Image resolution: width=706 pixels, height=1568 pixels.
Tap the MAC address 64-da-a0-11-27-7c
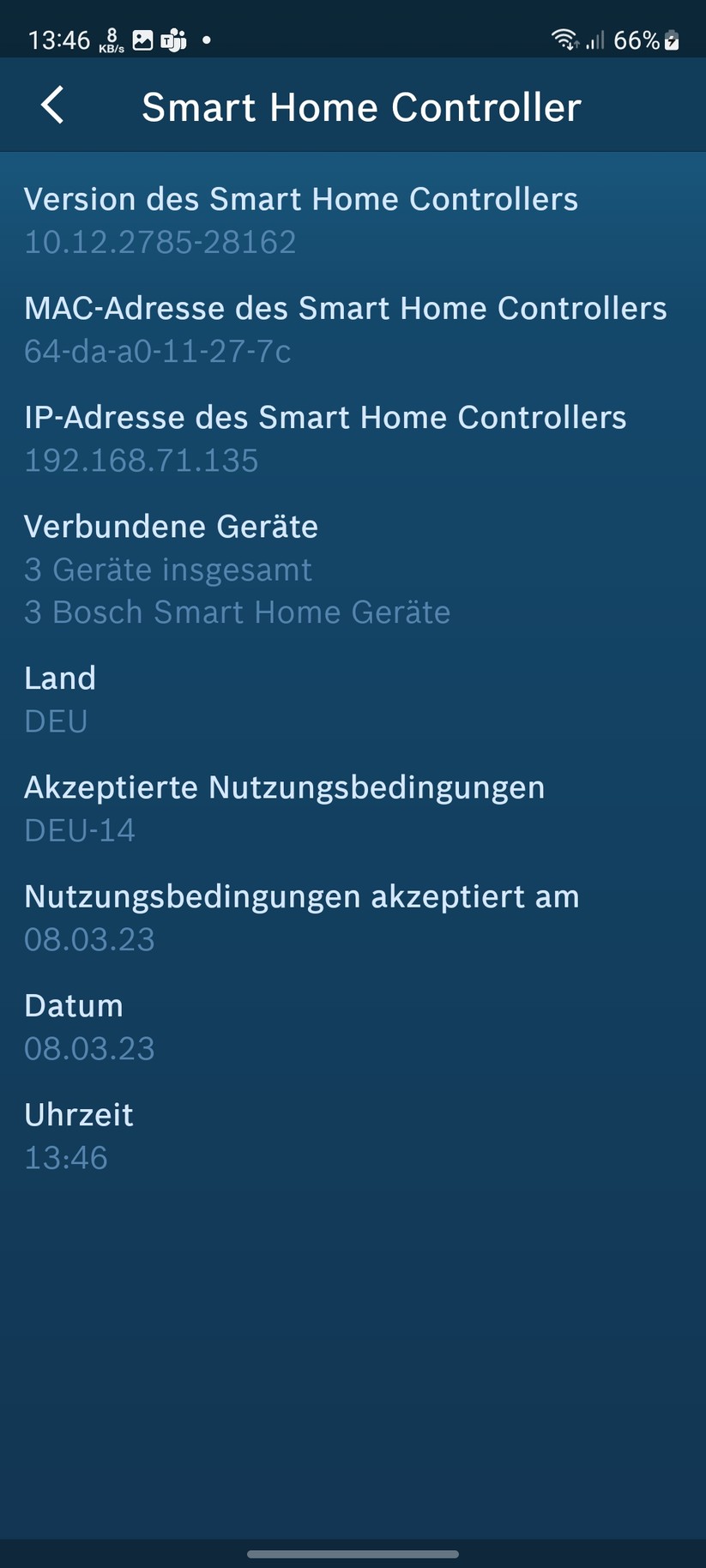click(157, 352)
